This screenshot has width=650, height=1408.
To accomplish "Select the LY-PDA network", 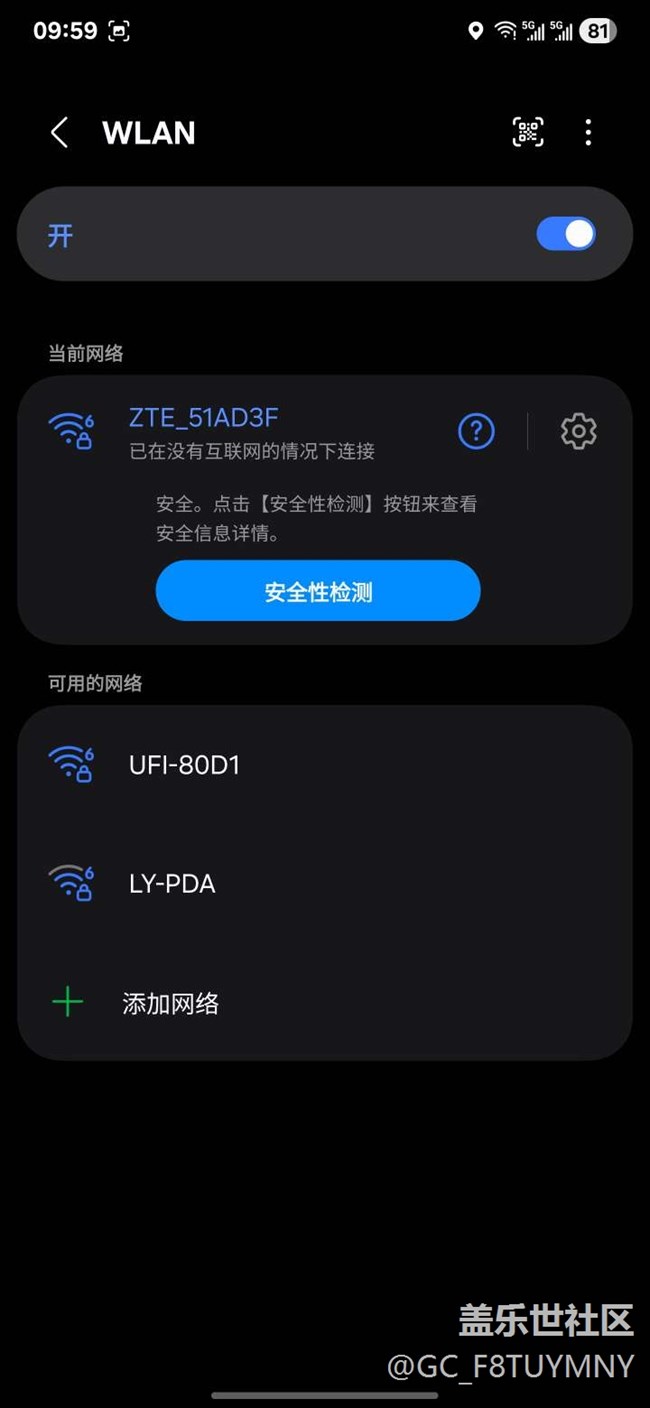I will [x=172, y=883].
